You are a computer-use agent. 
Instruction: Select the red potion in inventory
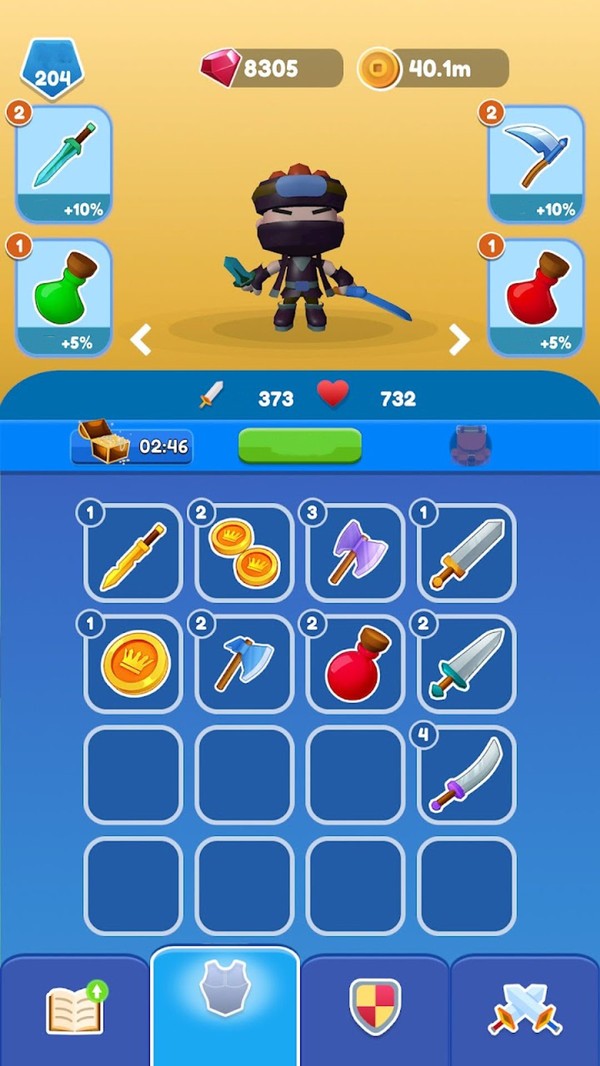tap(355, 663)
